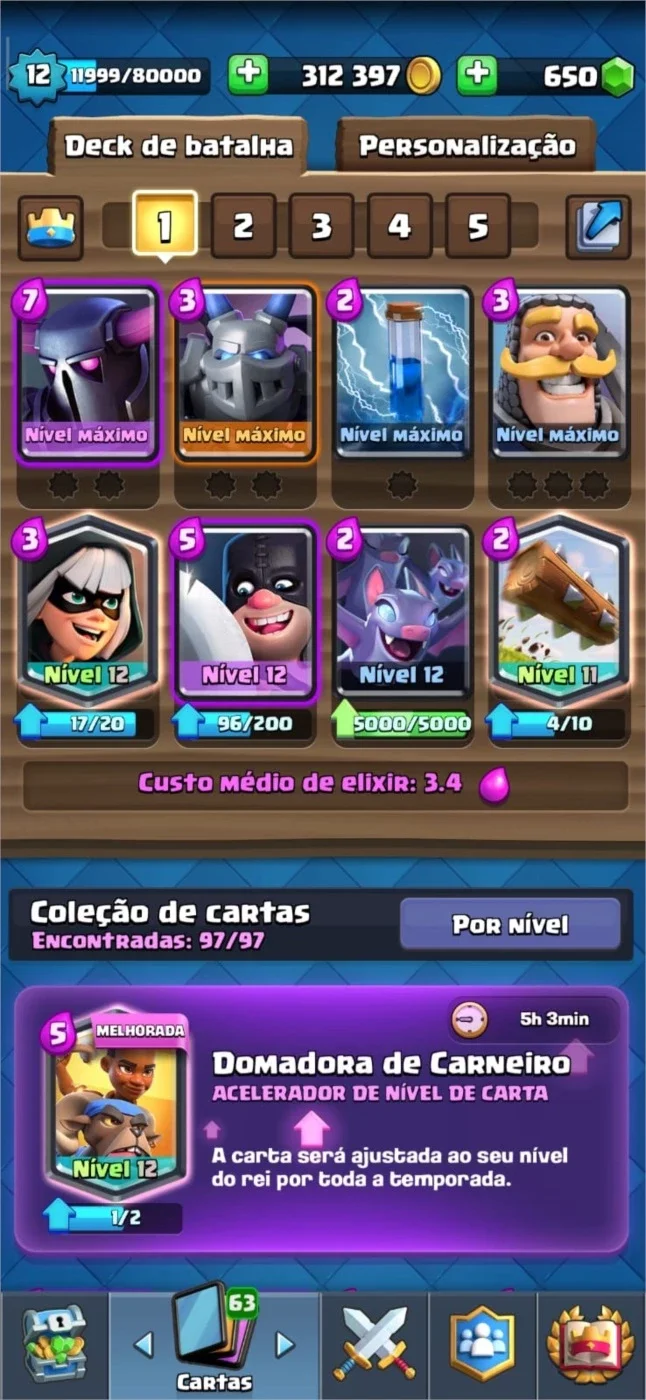Open the shop chest tab
This screenshot has height=1400, width=646.
coord(54,1343)
